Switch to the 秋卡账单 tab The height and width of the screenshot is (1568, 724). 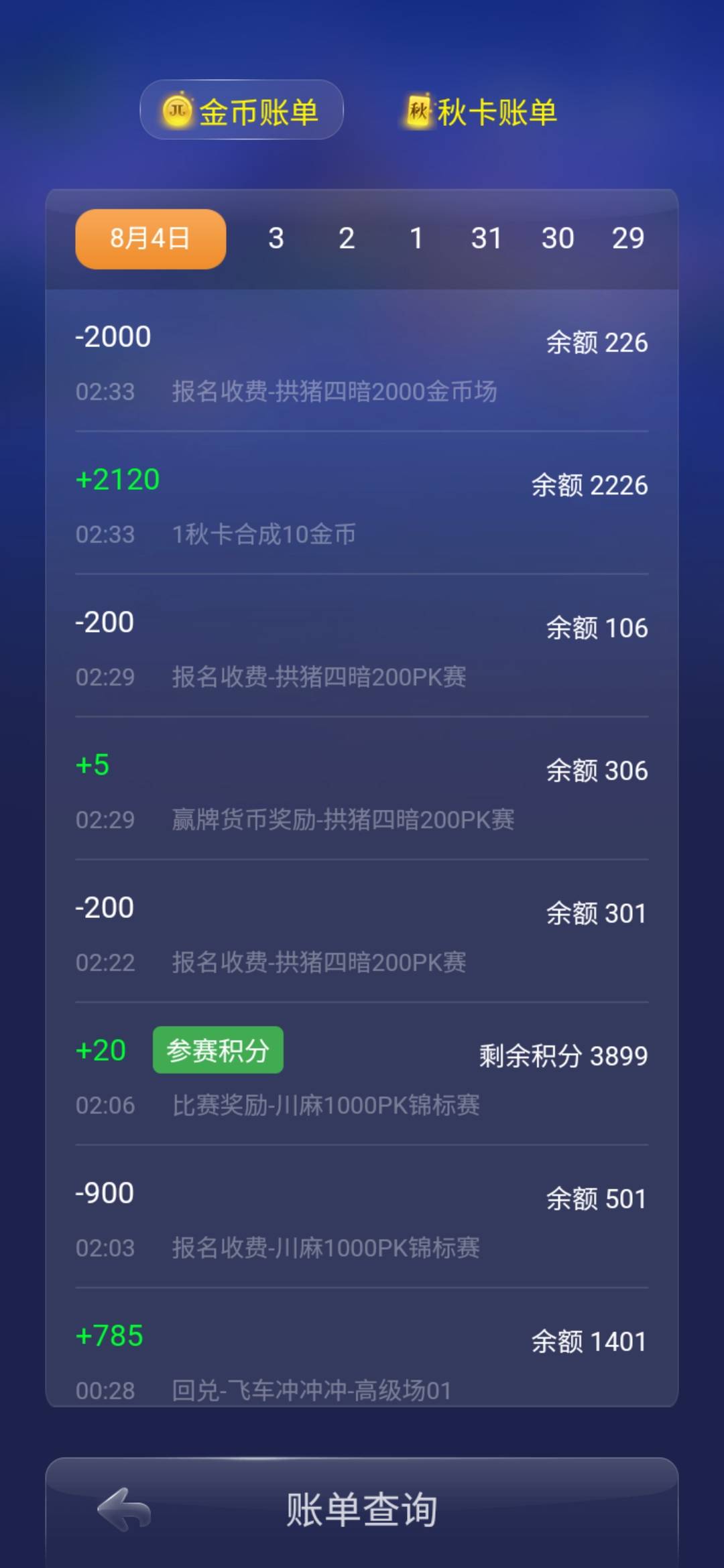pyautogui.click(x=477, y=112)
